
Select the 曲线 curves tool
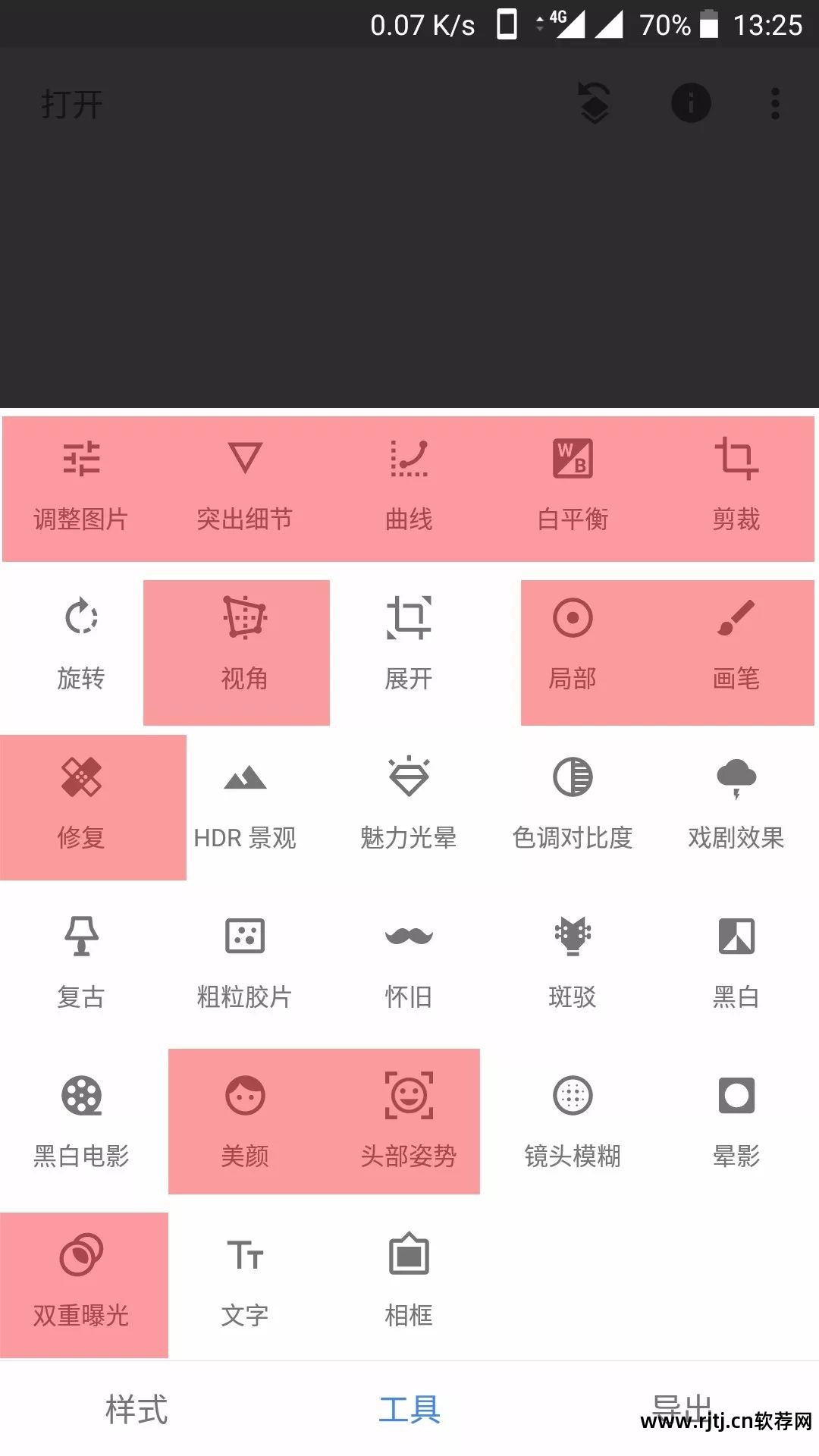tap(409, 487)
